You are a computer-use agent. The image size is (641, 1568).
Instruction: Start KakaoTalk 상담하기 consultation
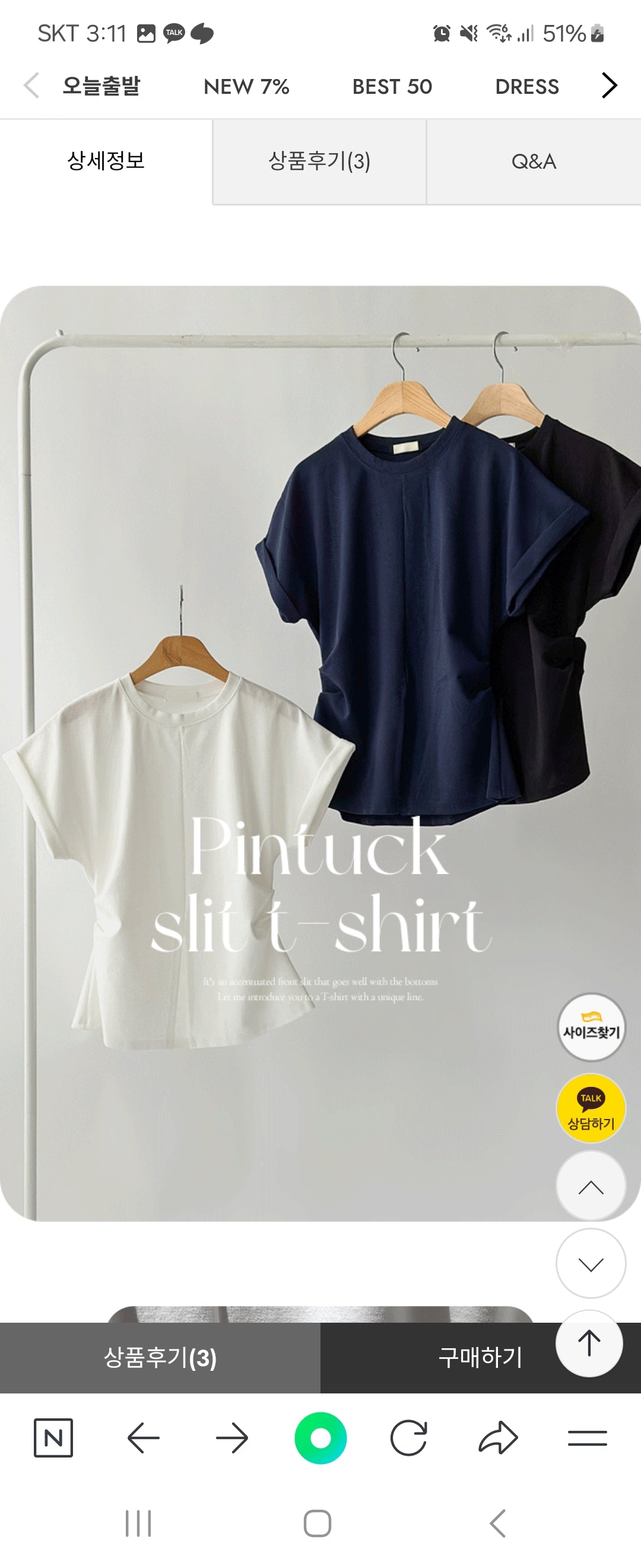[591, 1108]
